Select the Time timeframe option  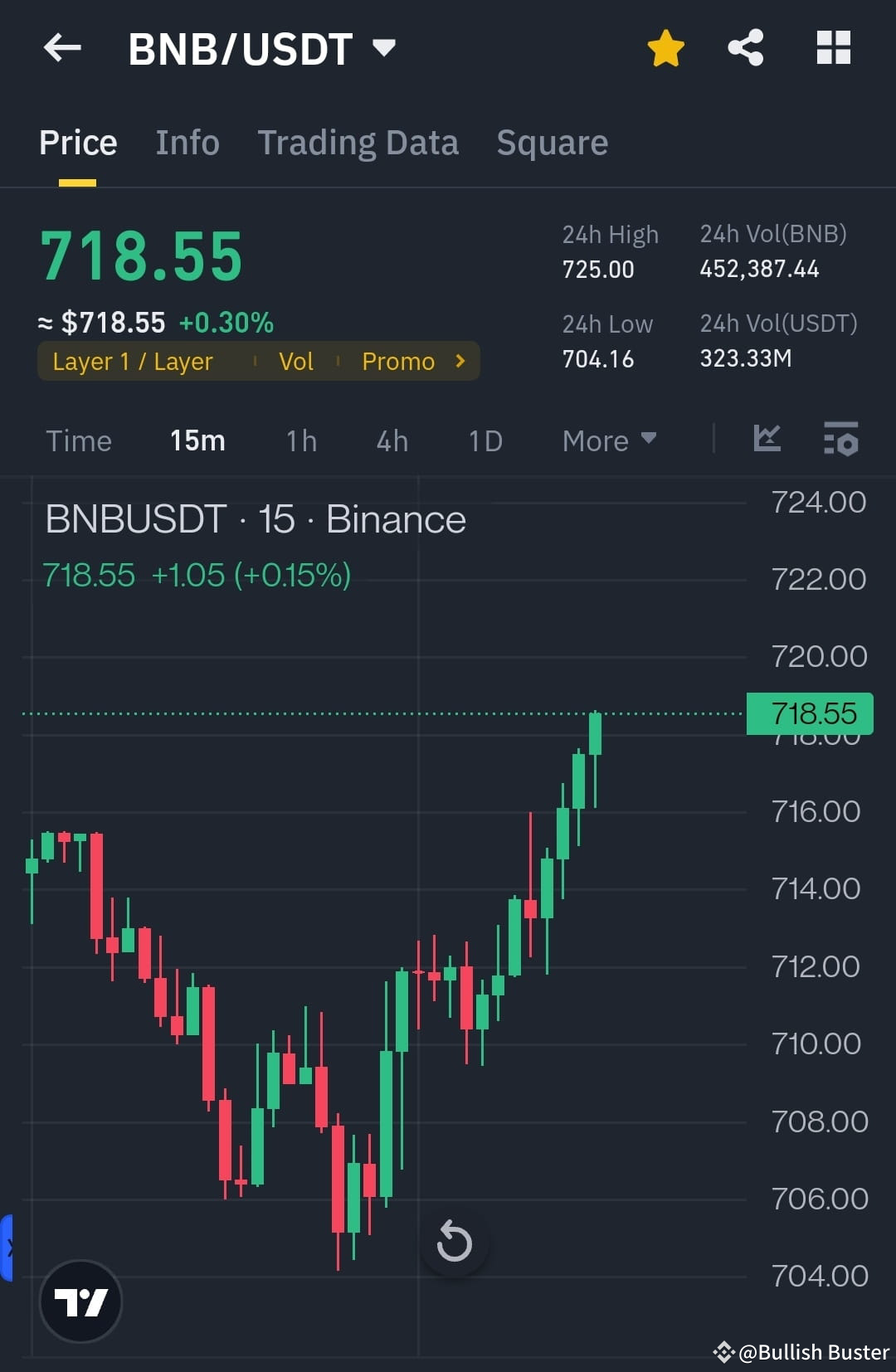point(79,440)
